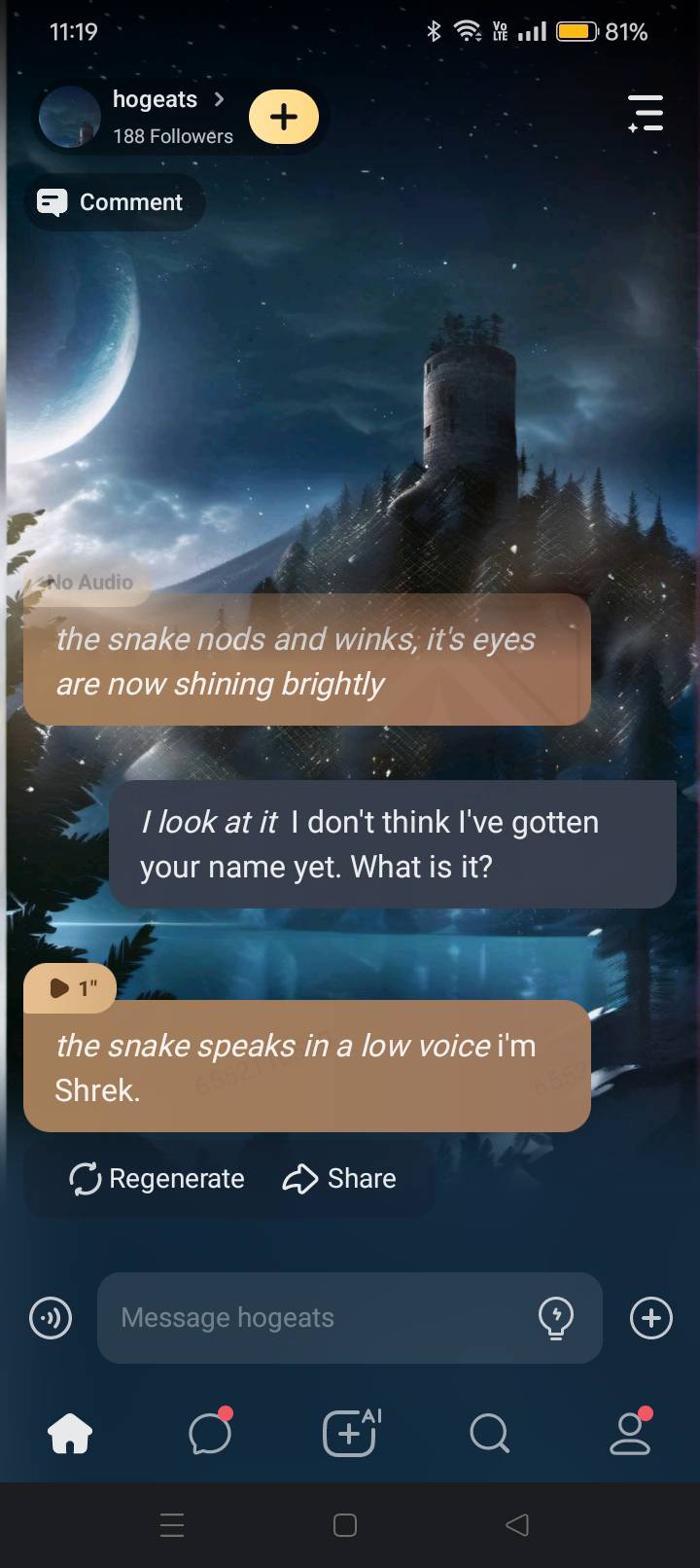The height and width of the screenshot is (1568, 700).
Task: Switch to the Chats tab
Action: pos(210,1434)
